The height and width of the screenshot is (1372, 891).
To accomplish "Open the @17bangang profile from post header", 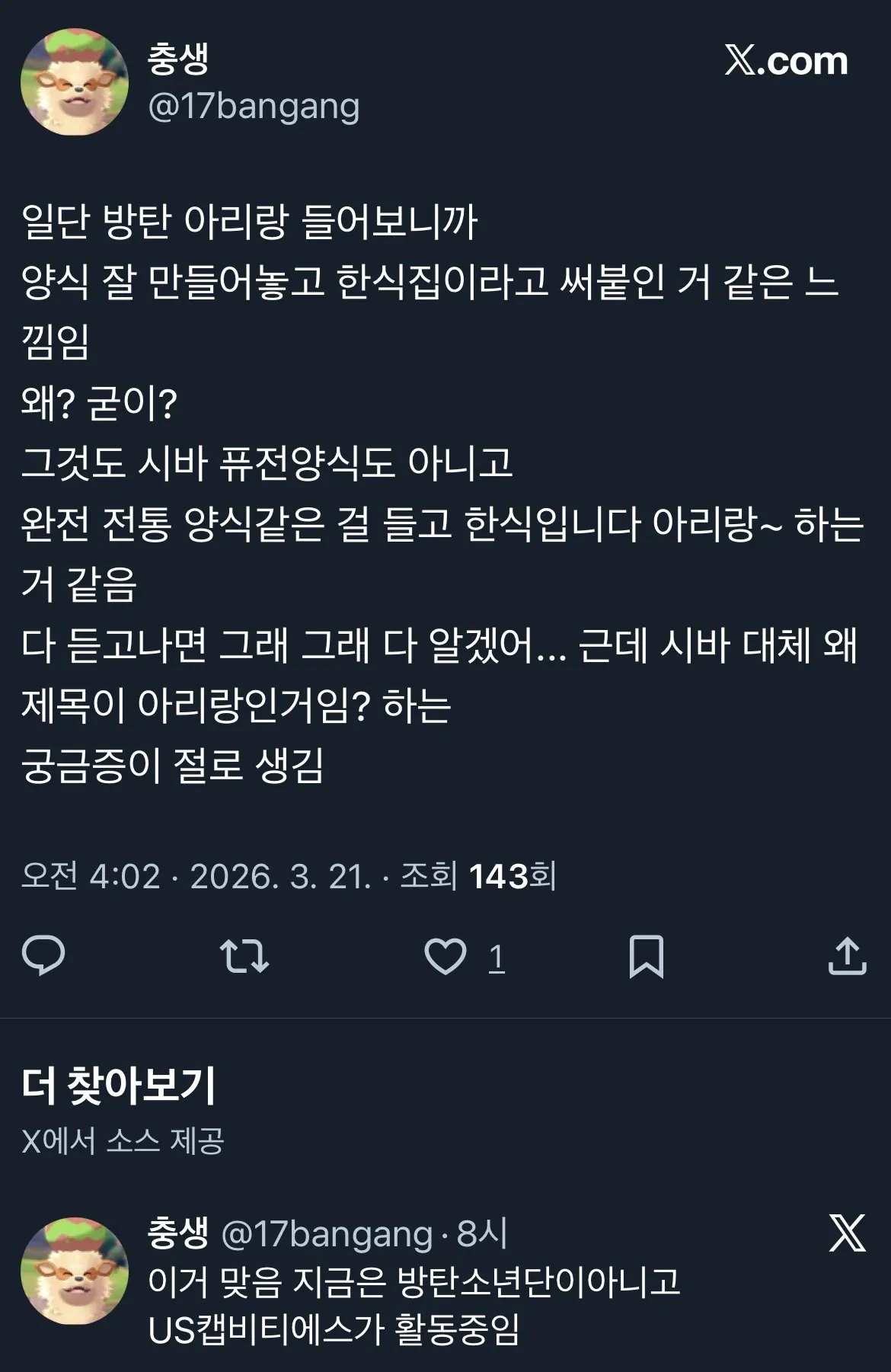I will (x=253, y=107).
